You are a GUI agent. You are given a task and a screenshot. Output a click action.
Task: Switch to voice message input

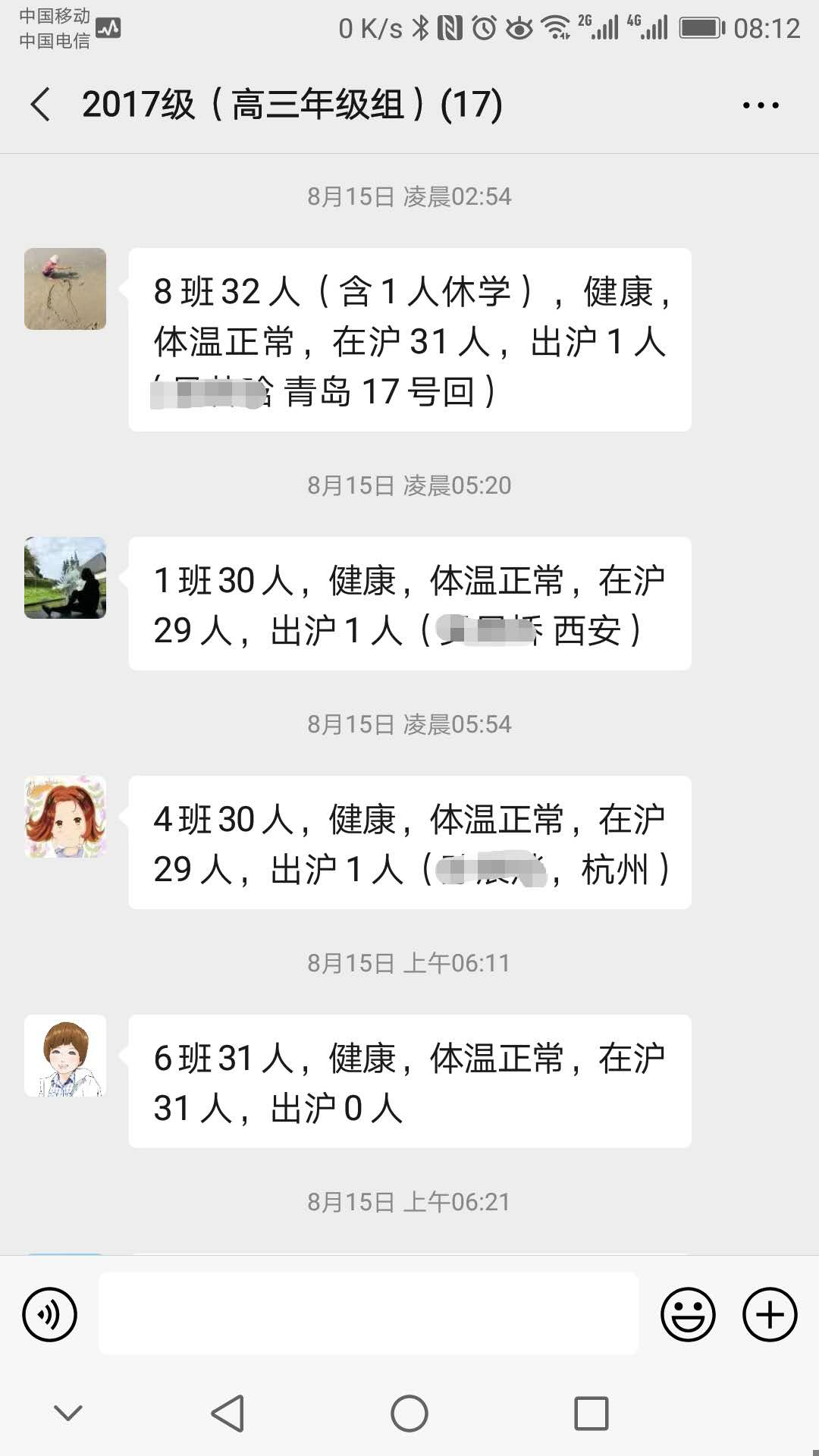[x=49, y=1314]
